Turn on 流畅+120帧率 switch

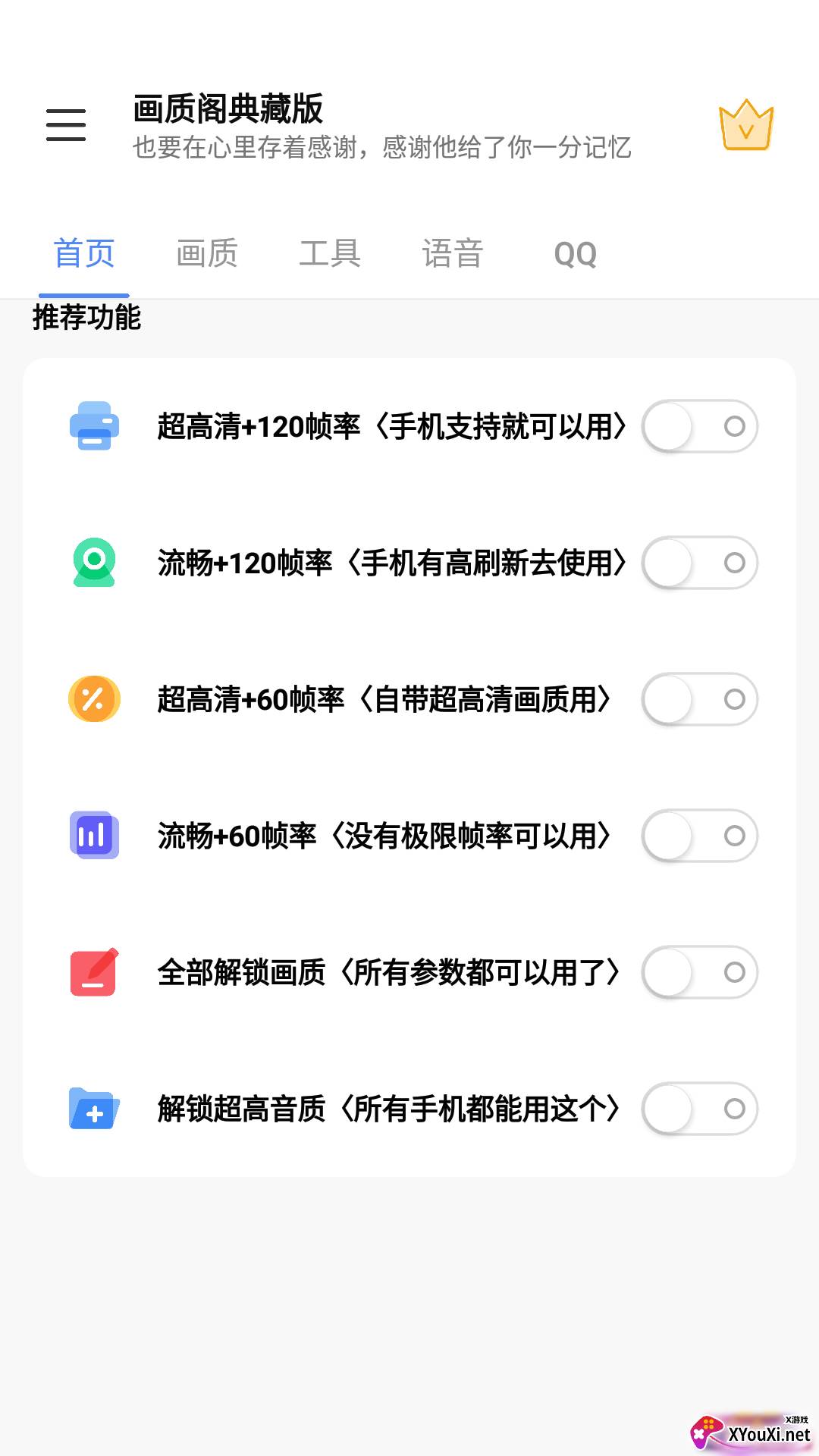coord(699,563)
